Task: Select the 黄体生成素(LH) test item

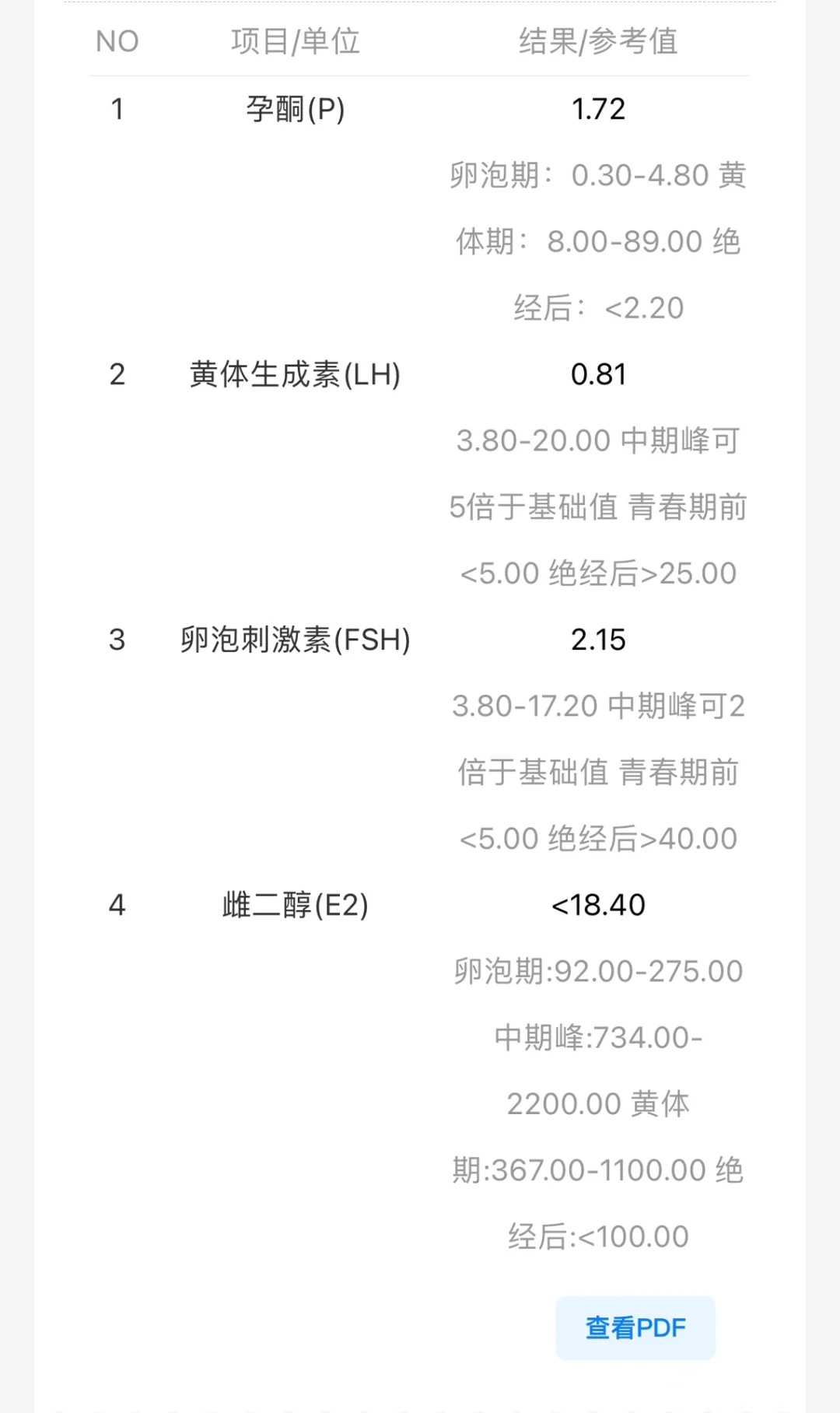Action: click(293, 374)
